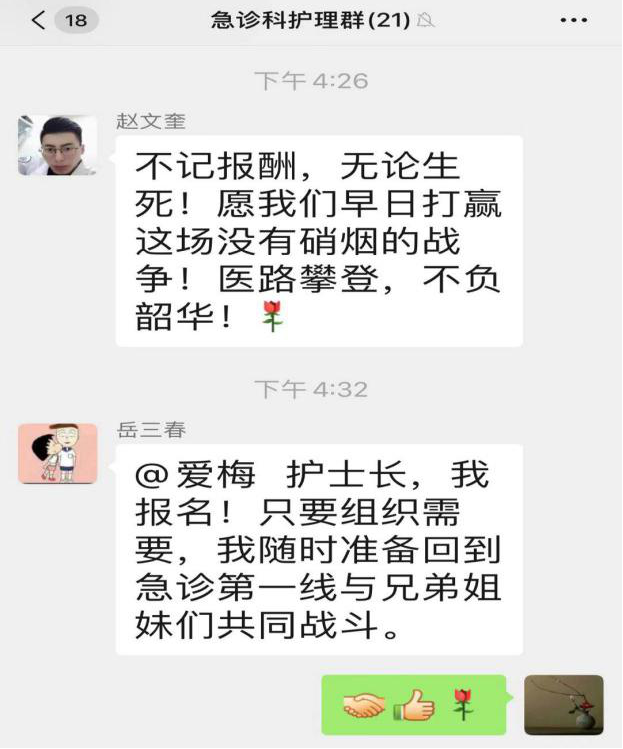Tap my own avatar beside the emoji message
Screen dimensions: 623x749
[x=564, y=705]
